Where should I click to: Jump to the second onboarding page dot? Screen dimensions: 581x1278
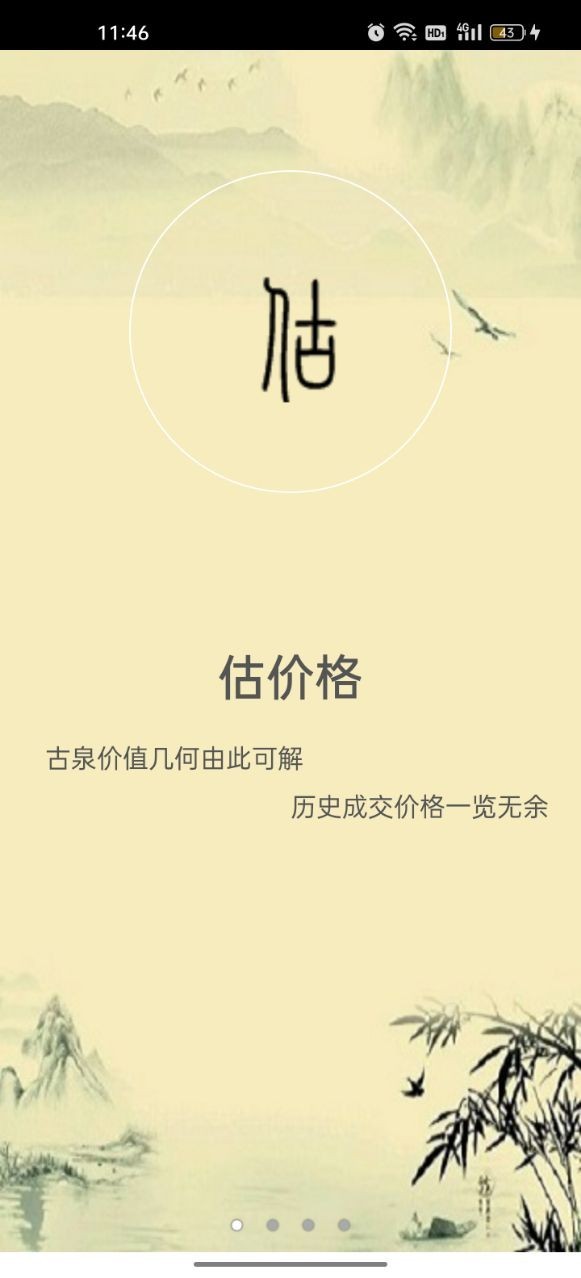click(x=272, y=1225)
